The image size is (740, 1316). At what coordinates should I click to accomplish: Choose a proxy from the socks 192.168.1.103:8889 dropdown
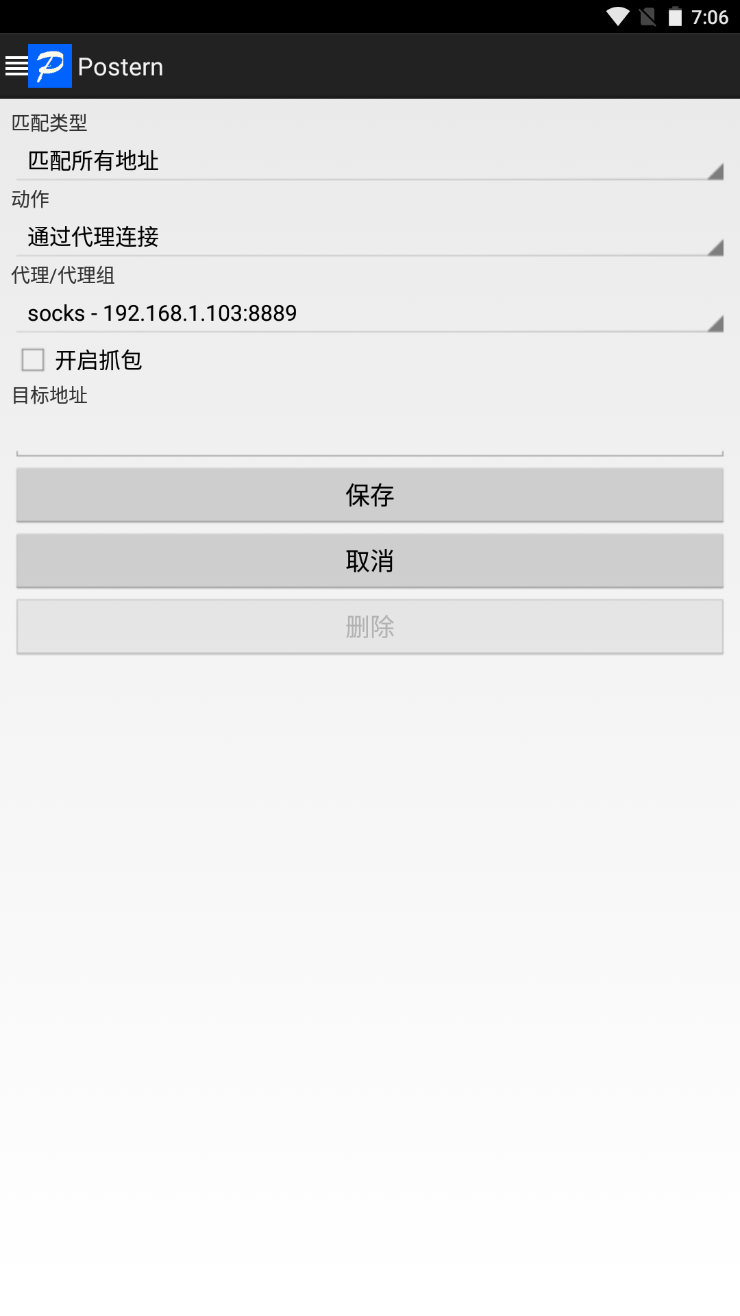(x=369, y=314)
